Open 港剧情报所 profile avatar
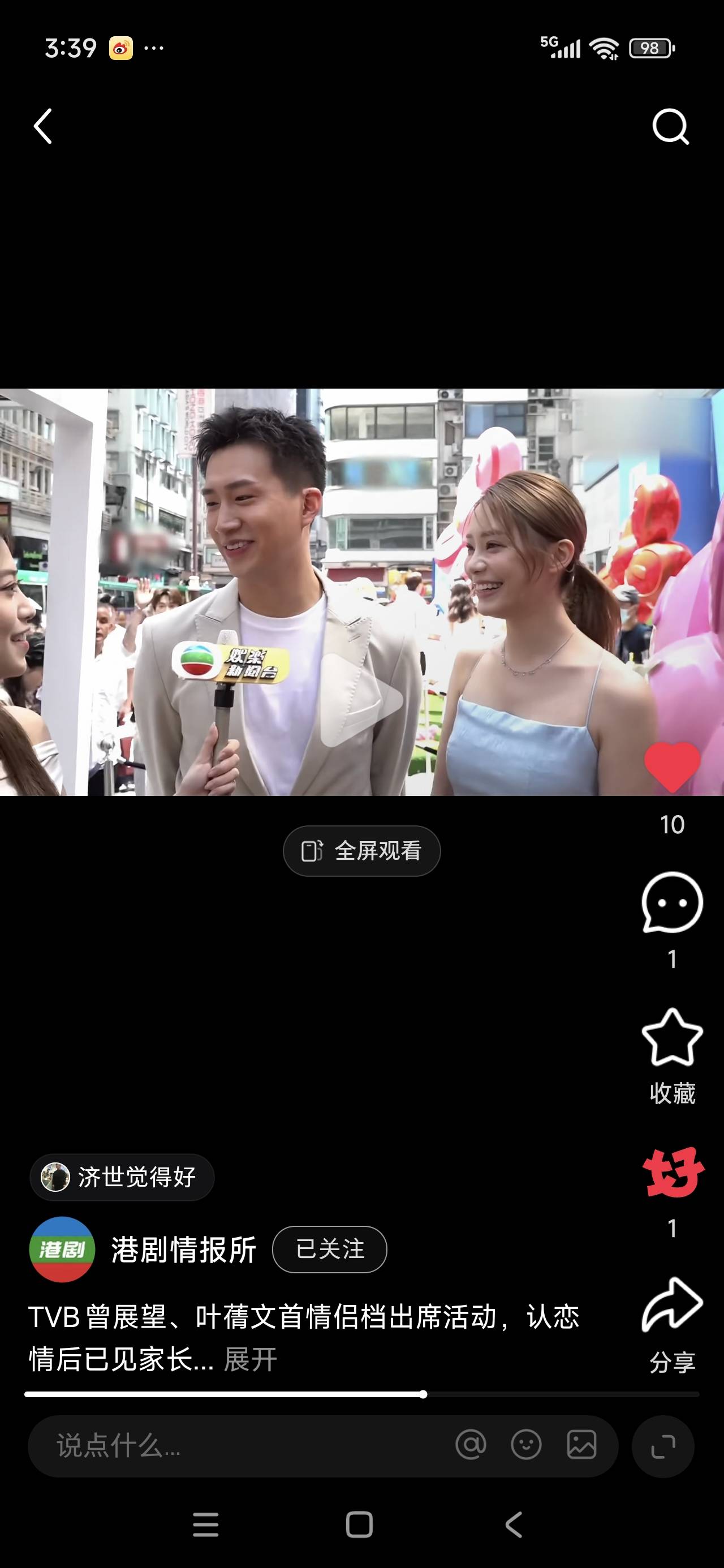This screenshot has width=724, height=1568. pyautogui.click(x=62, y=1249)
